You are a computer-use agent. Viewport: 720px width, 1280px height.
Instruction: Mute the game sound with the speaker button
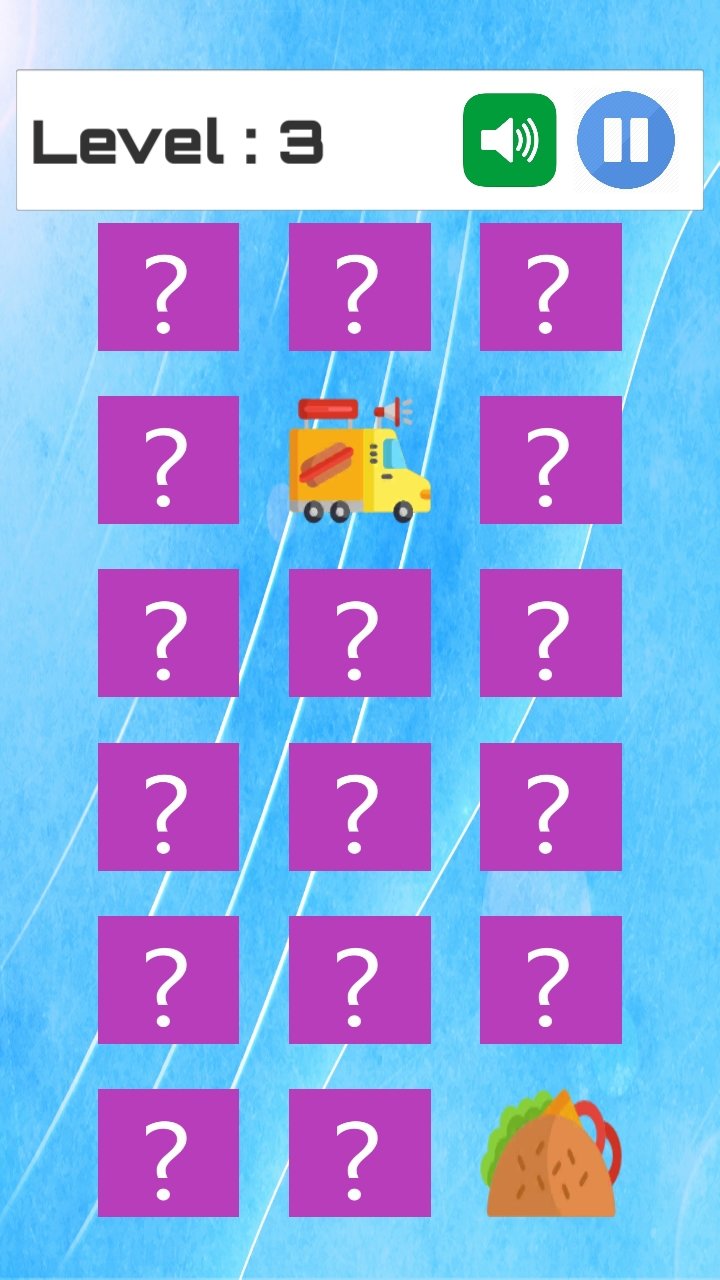[509, 140]
